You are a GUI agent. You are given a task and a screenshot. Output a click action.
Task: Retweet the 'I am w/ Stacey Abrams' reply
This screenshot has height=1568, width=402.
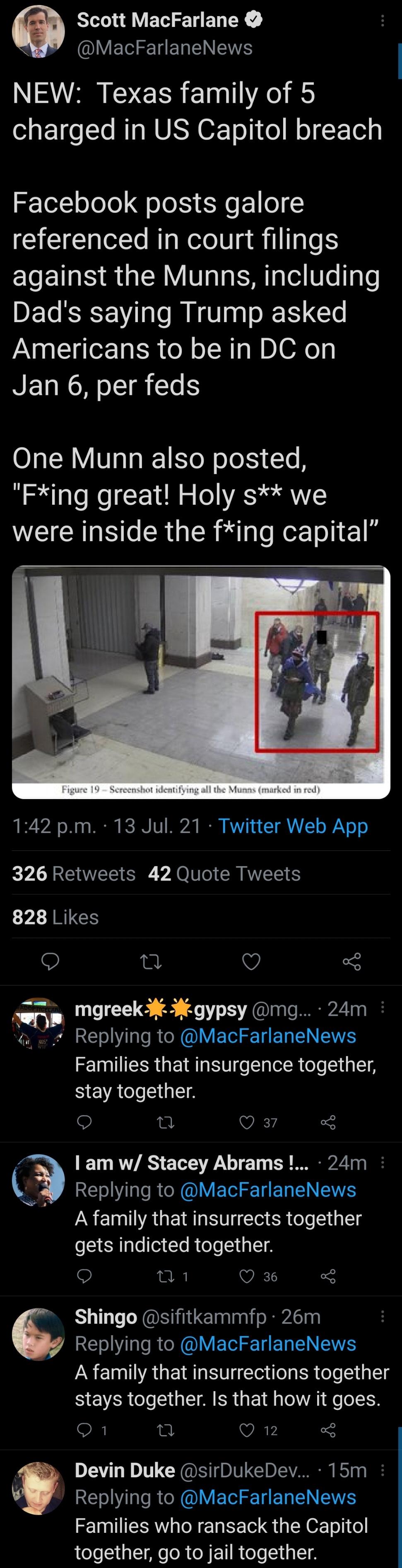coord(166,1276)
